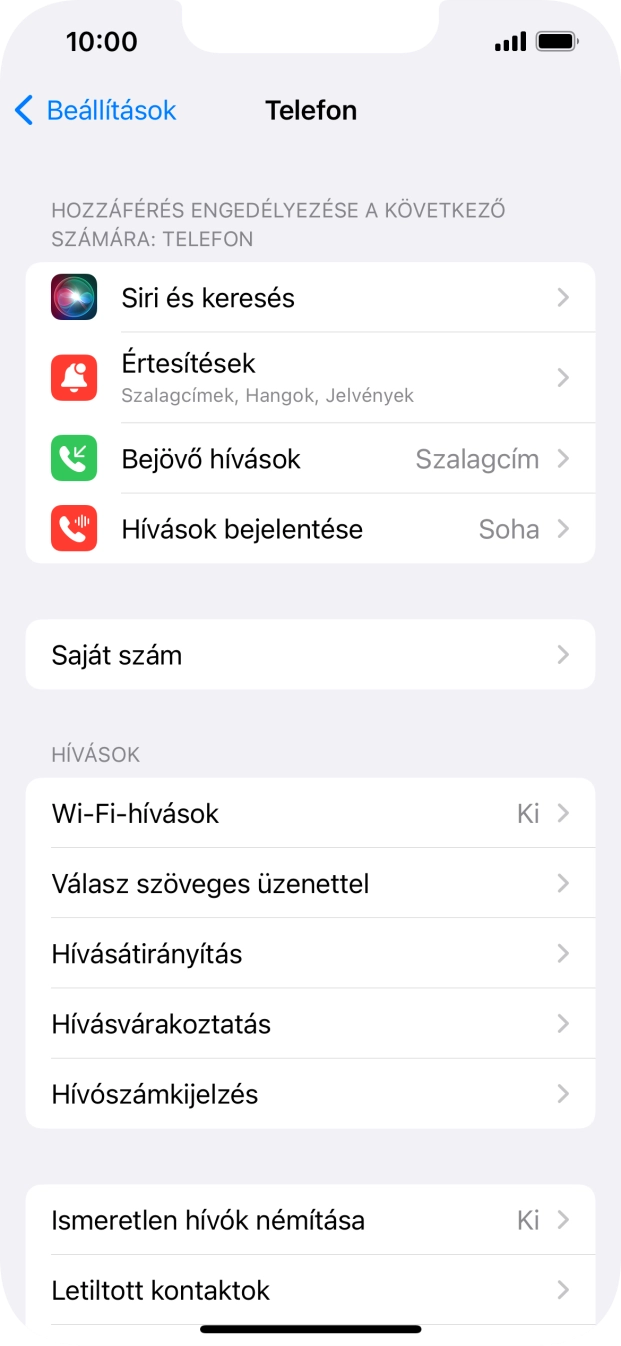
Task: Open Hívások bejelentése setting
Action: [x=310, y=529]
